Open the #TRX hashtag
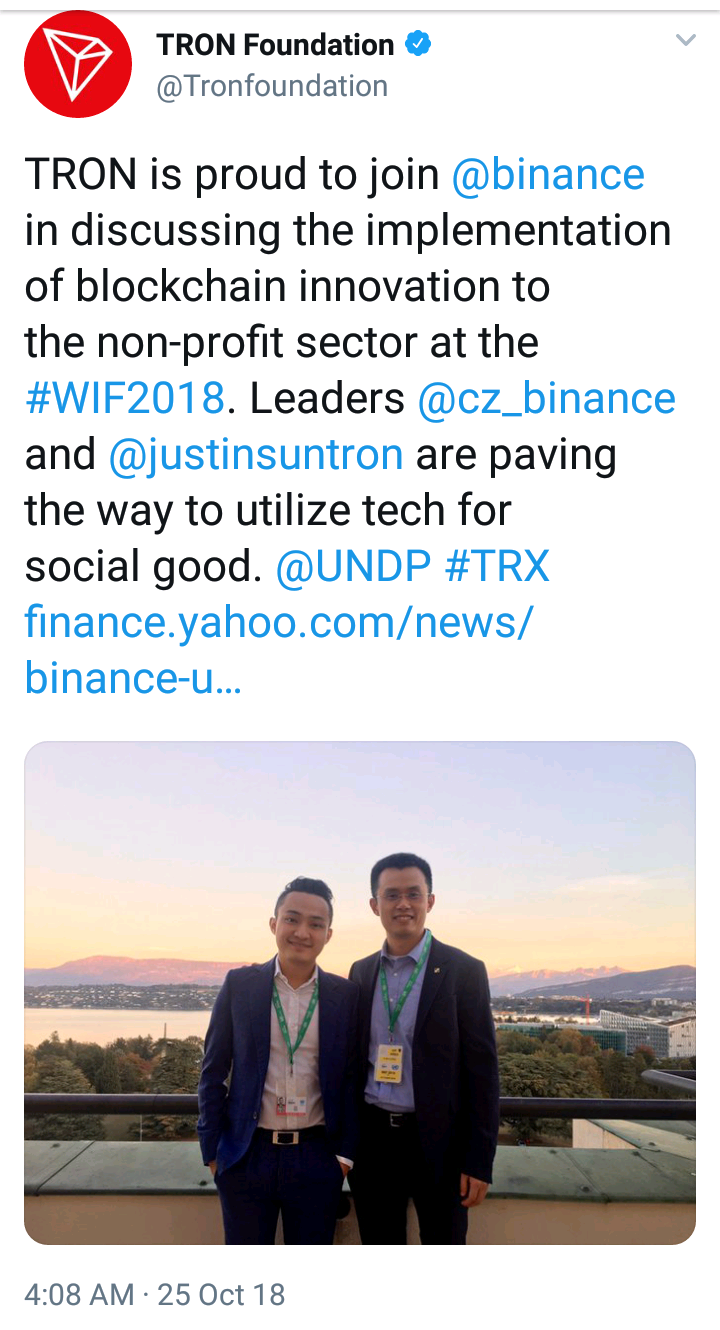The width and height of the screenshot is (720, 1330). click(x=497, y=567)
